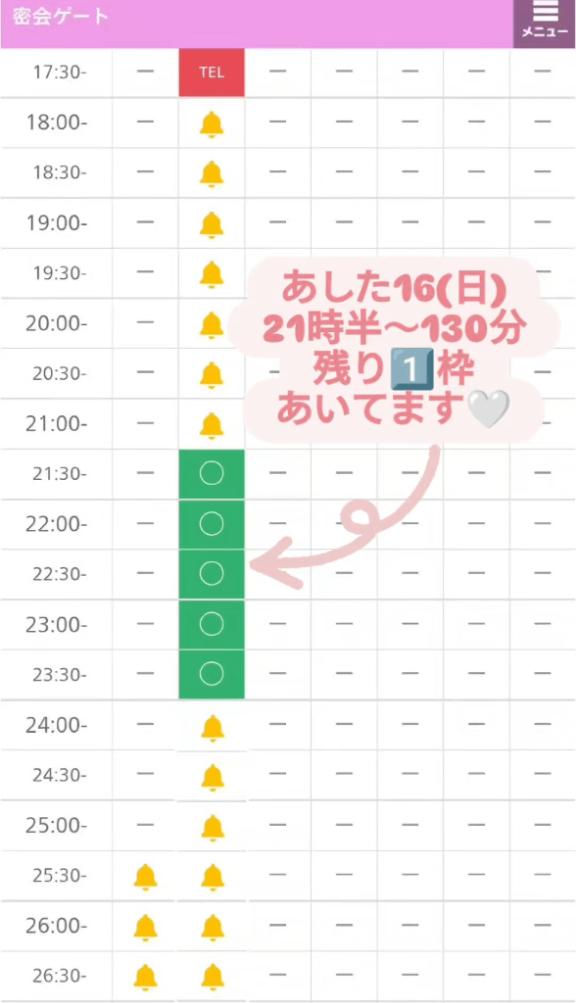This screenshot has height=1003, width=576.
Task: Set alert bell for the 25:00 slot
Action: [212, 828]
